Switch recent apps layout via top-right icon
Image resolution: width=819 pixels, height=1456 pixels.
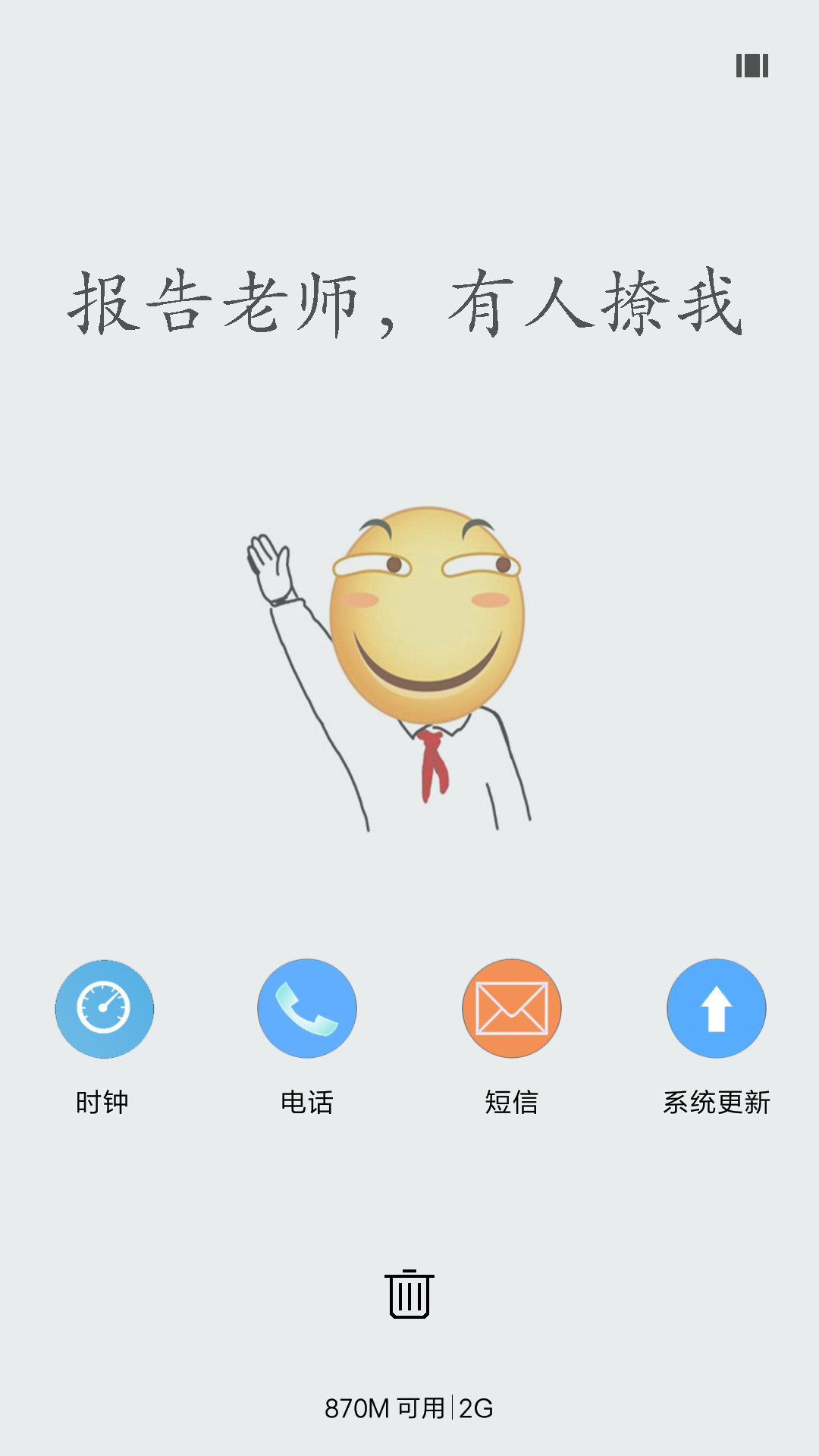coord(752,66)
